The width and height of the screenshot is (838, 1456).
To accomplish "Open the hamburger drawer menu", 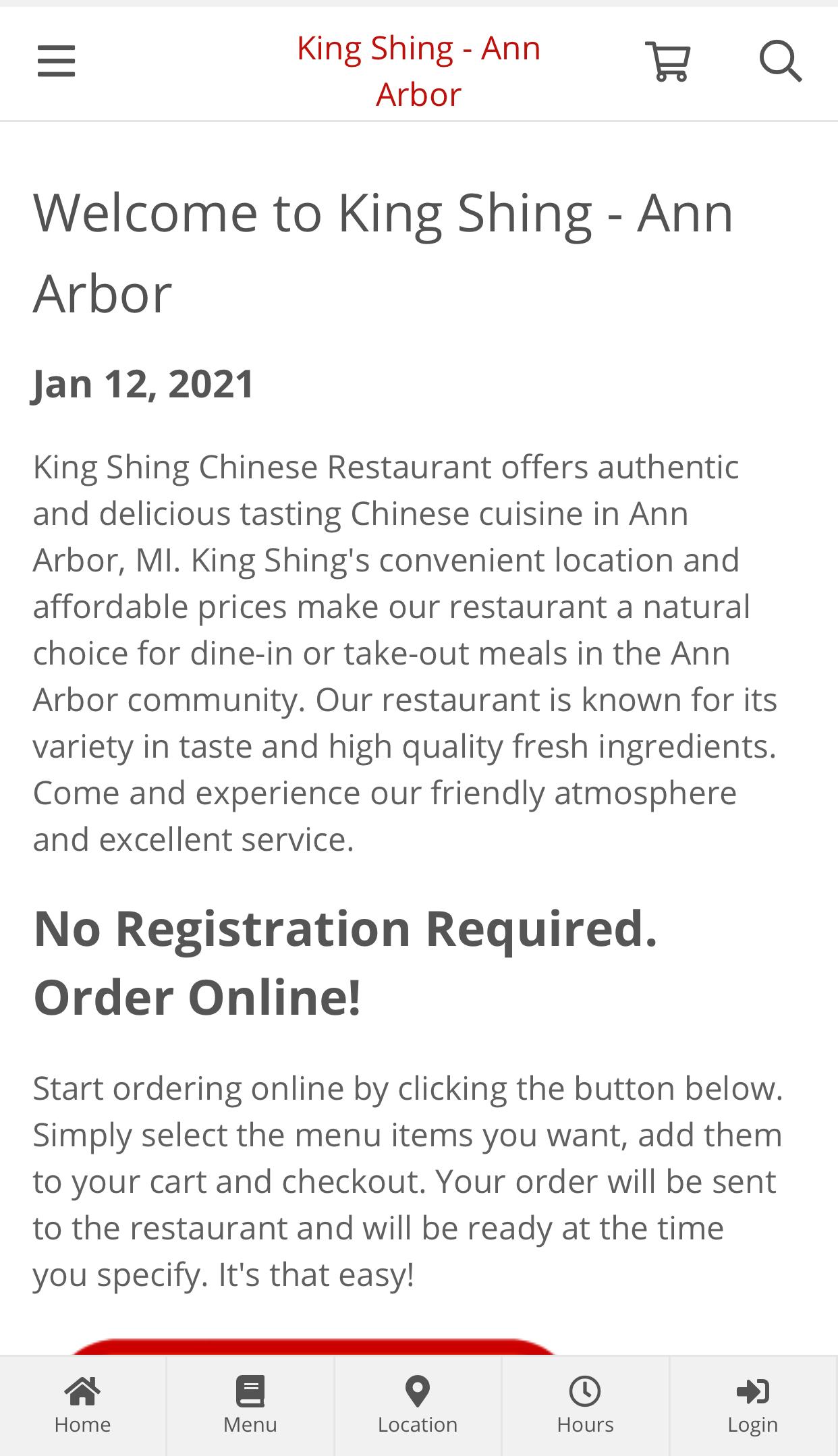I will (56, 61).
